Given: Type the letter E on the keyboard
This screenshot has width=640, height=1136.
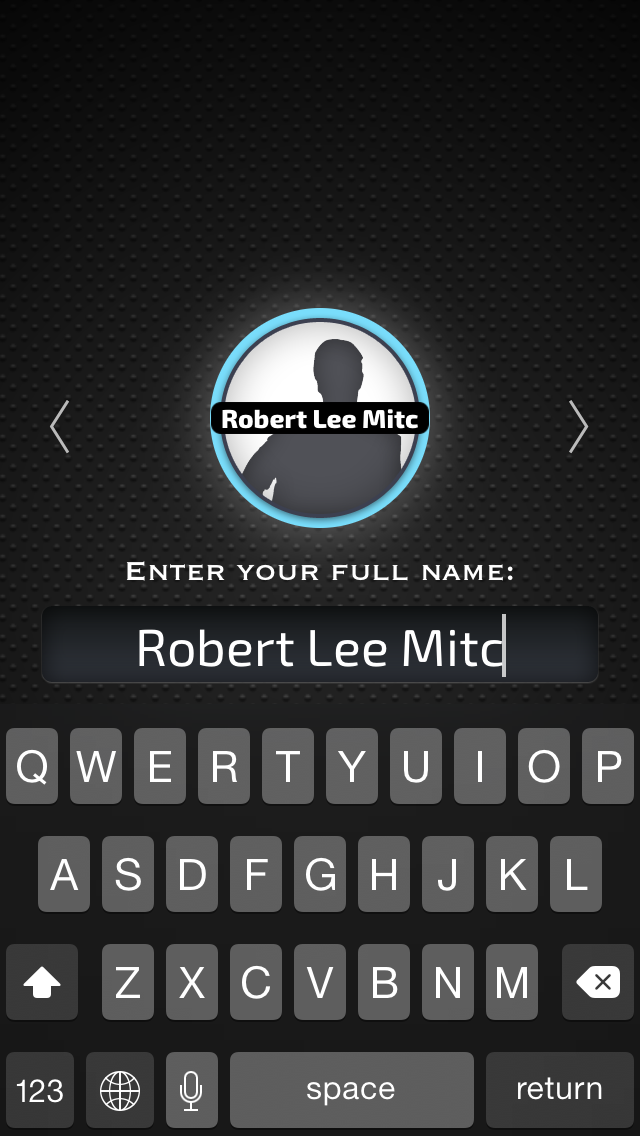Looking at the screenshot, I should coord(159,766).
